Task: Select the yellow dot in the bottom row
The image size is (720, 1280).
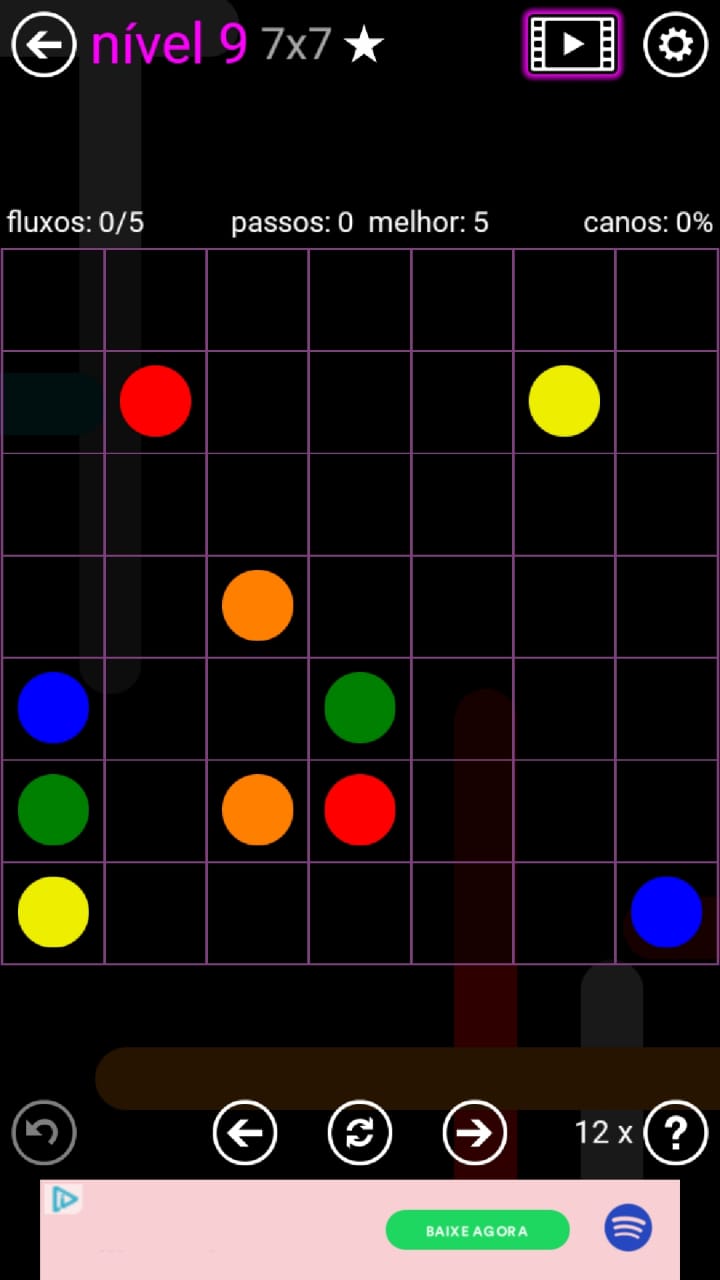Action: [x=53, y=912]
